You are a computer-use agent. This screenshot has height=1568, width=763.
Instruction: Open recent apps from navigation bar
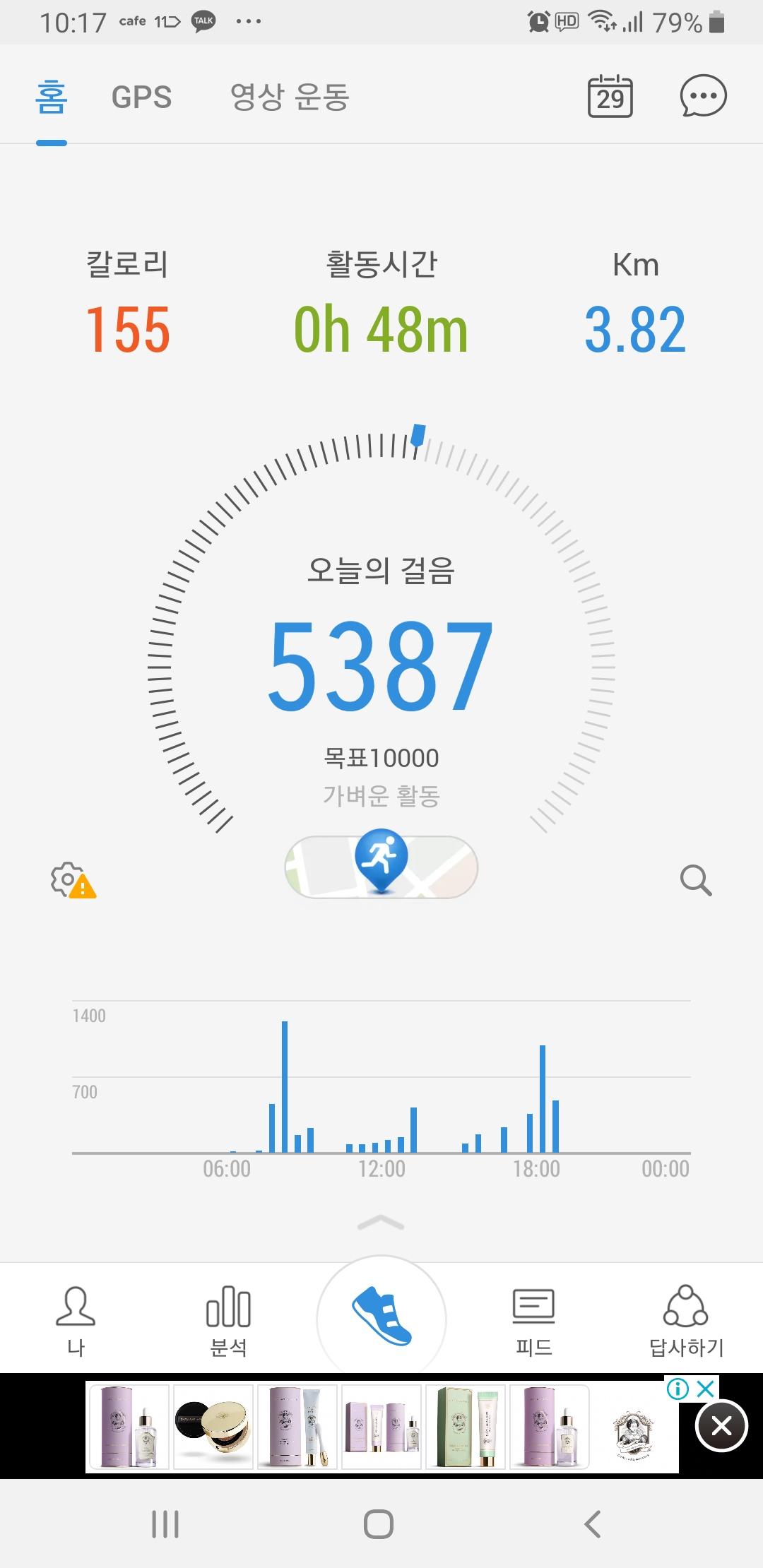tap(165, 1524)
